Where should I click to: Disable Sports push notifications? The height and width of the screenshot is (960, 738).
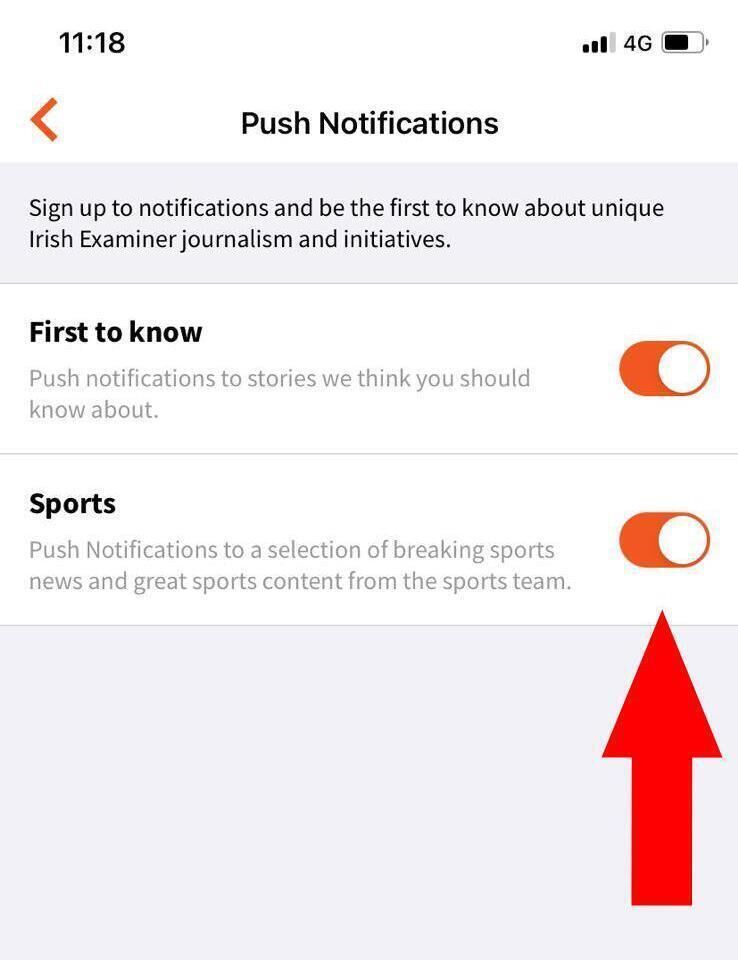pyautogui.click(x=664, y=541)
